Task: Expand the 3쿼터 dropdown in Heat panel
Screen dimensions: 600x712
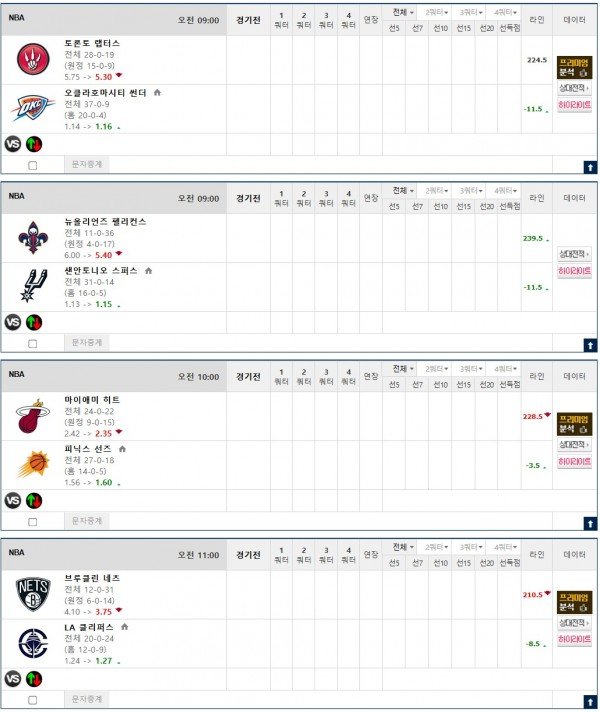Action: point(470,369)
